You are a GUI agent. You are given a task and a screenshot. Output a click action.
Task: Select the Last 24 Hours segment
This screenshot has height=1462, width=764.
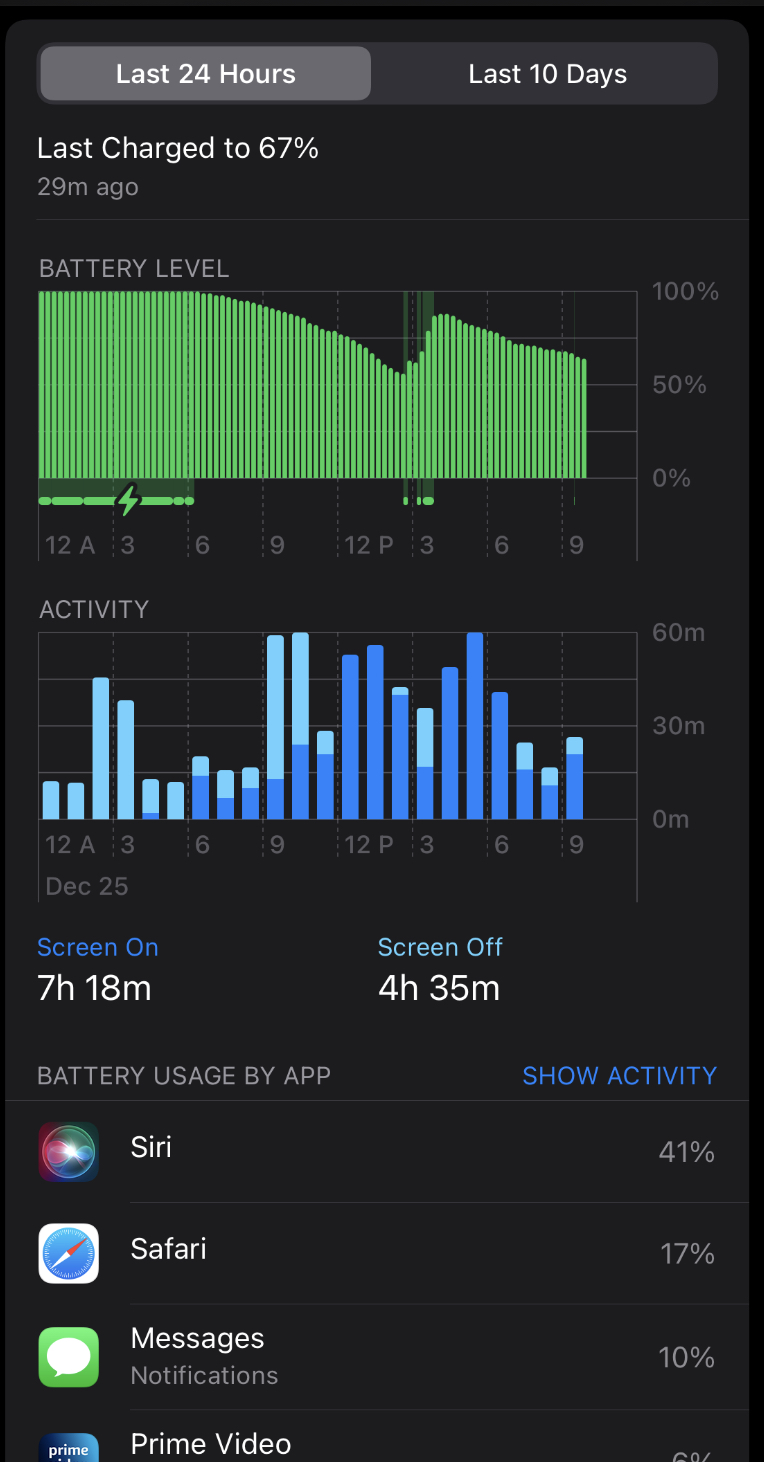(205, 74)
